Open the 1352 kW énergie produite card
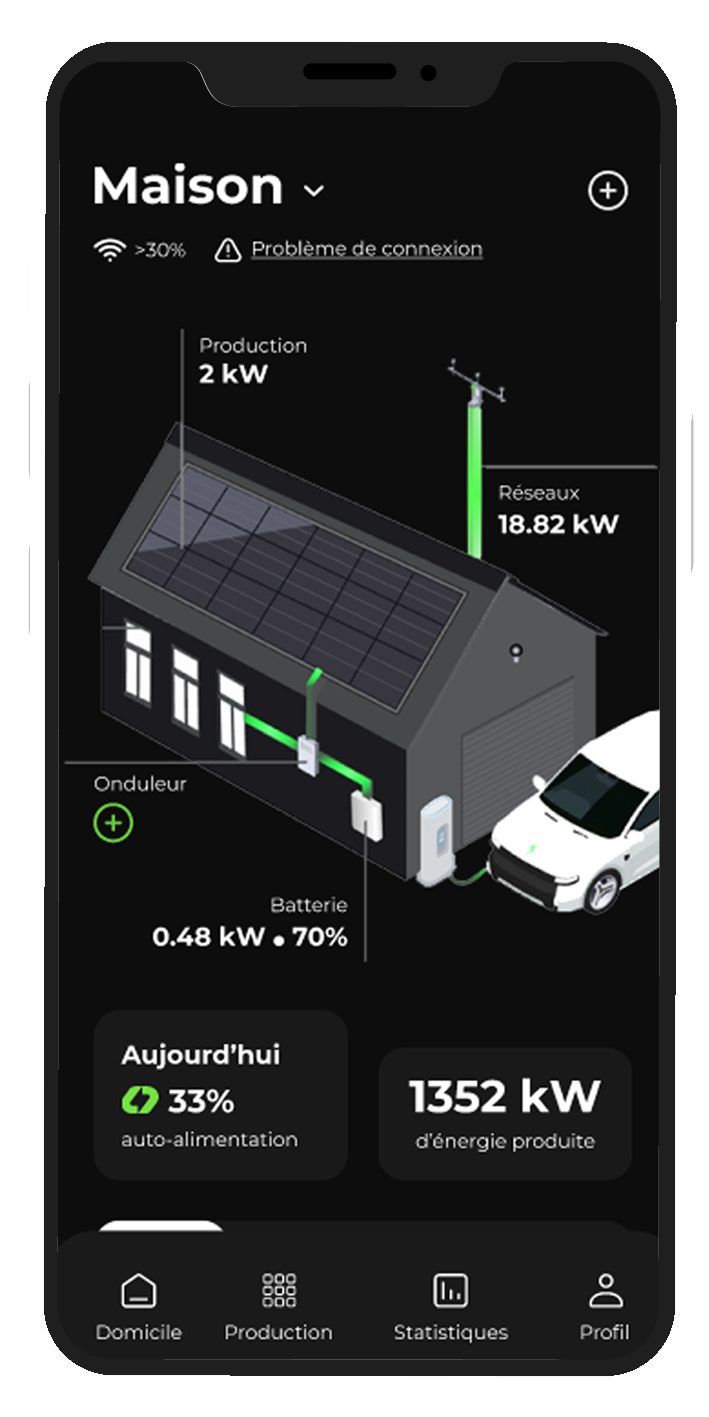Screen dimensions: 709x1417 tap(505, 1113)
